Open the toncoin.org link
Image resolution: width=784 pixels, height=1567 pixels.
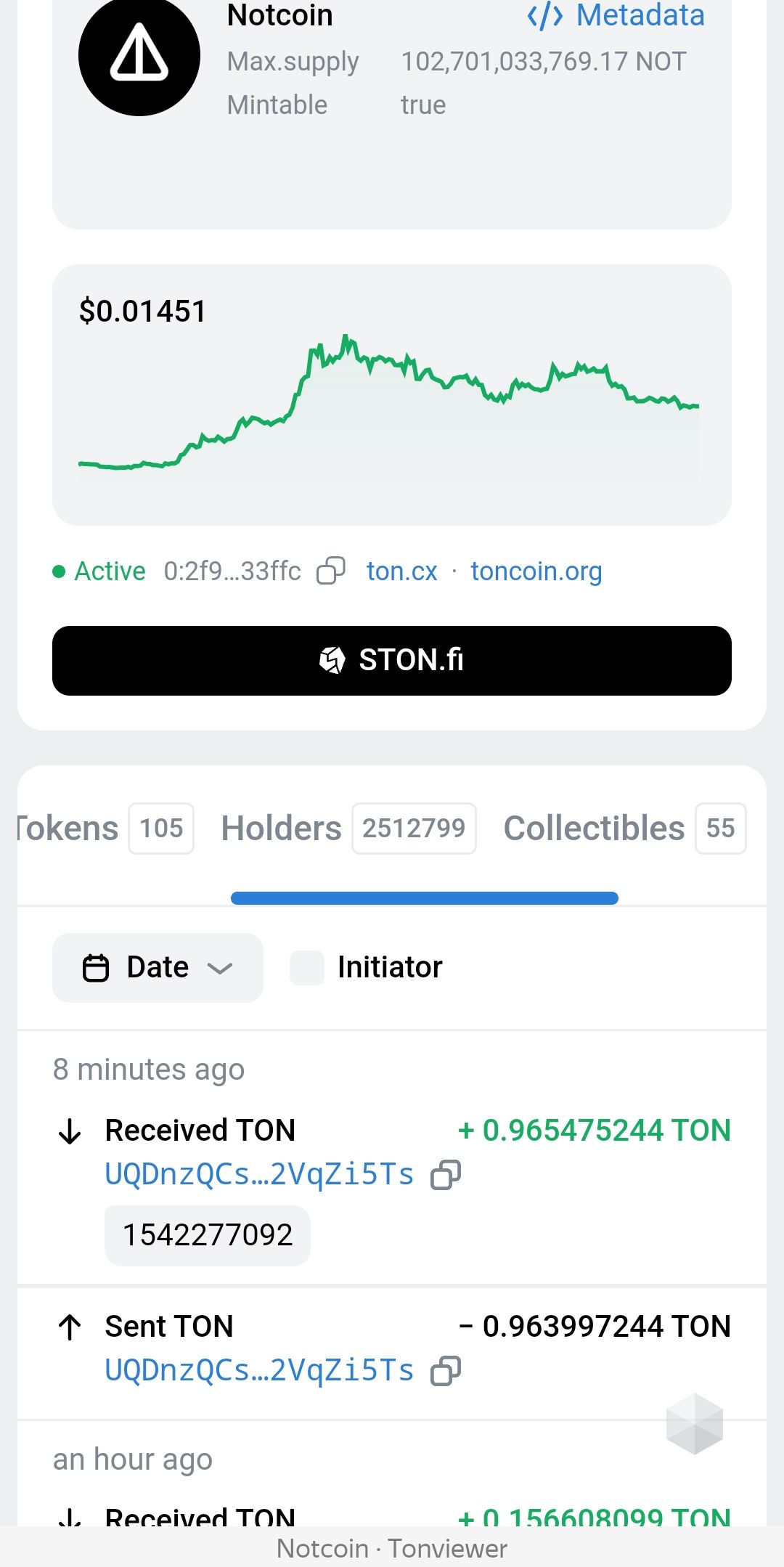(536, 571)
